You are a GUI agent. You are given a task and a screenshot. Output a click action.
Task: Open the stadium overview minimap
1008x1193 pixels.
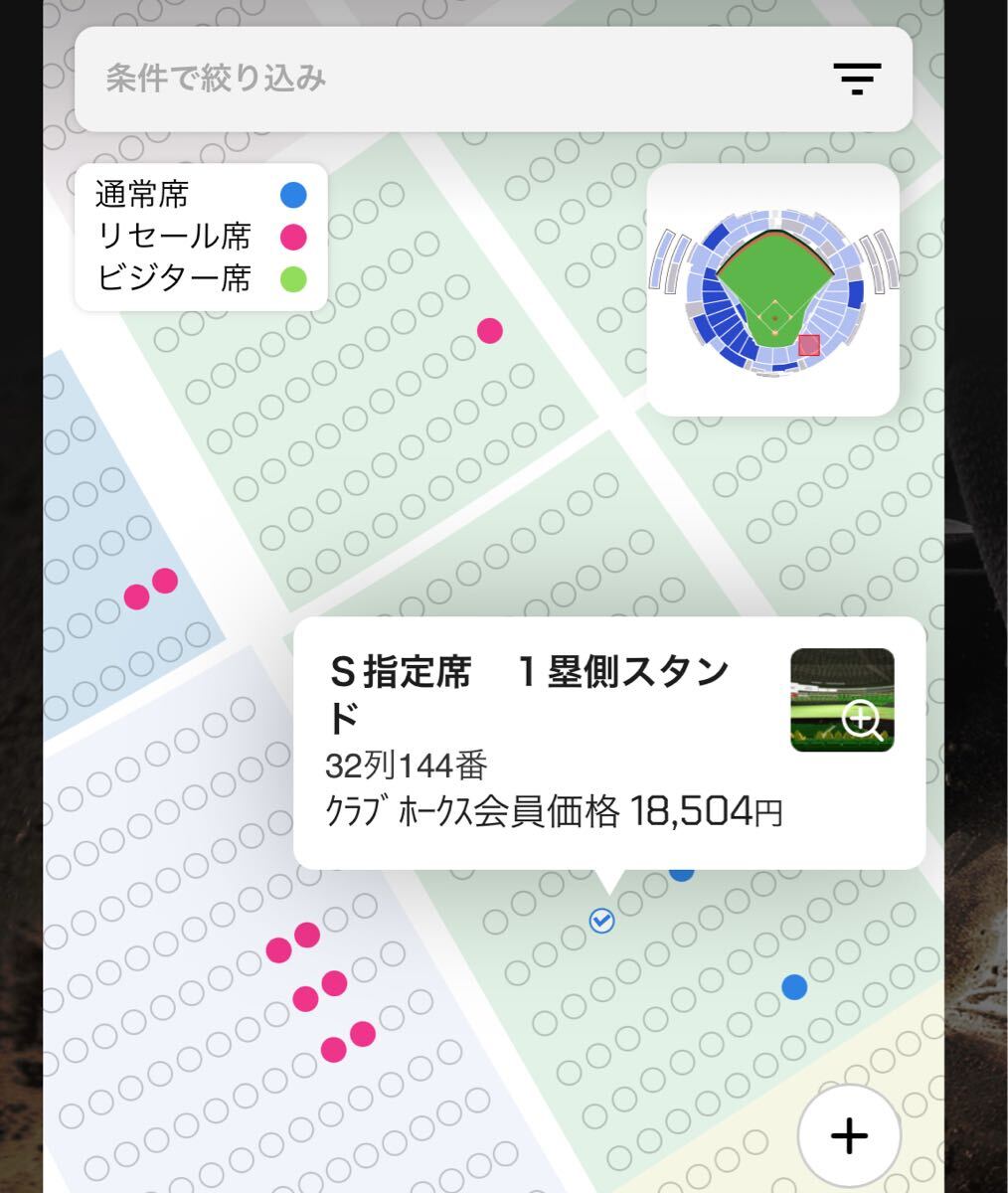click(773, 289)
